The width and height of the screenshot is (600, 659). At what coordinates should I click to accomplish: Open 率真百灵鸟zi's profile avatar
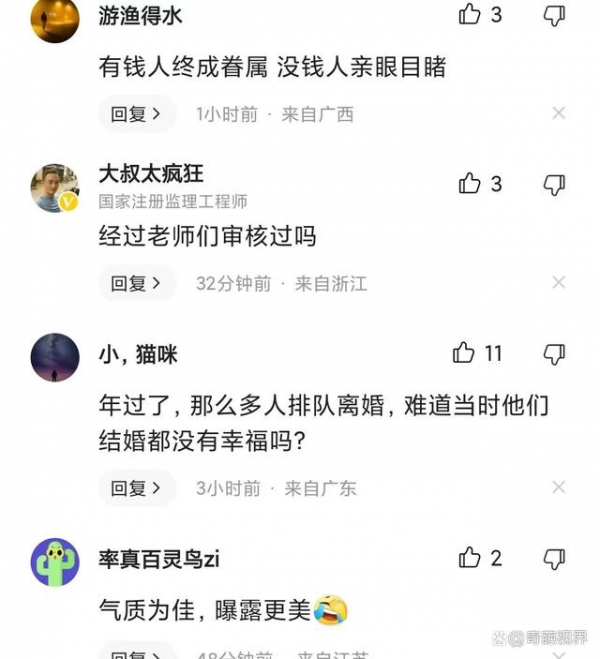55,562
